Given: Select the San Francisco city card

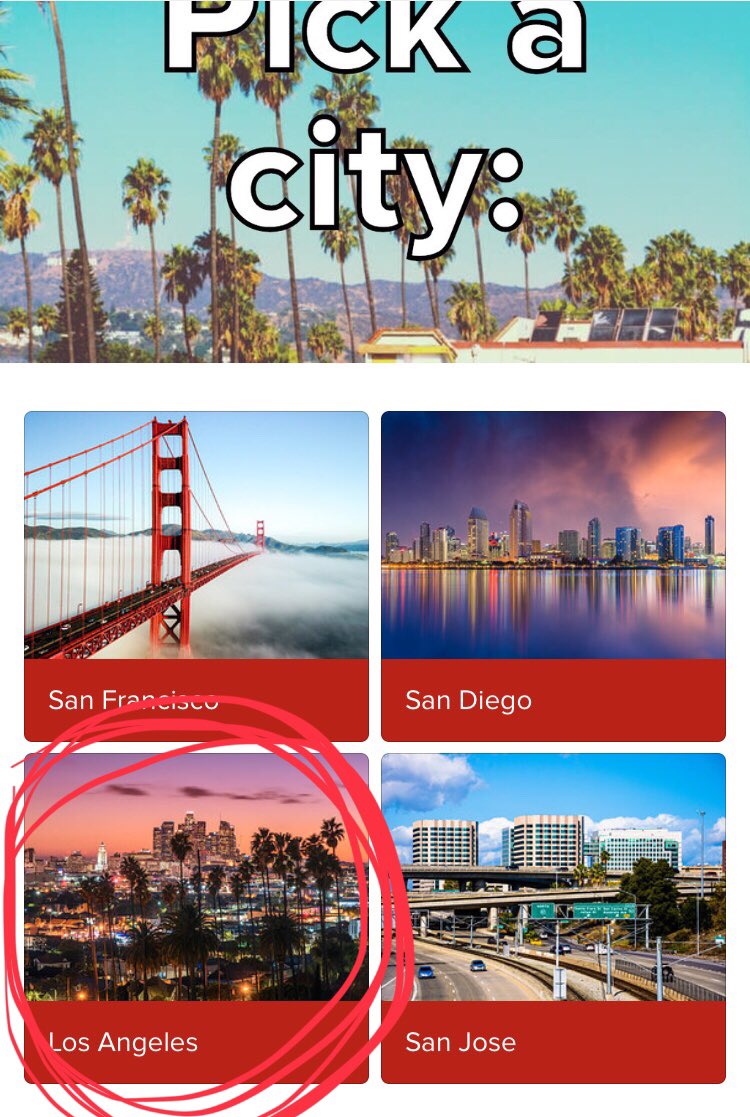Looking at the screenshot, I should [x=197, y=576].
